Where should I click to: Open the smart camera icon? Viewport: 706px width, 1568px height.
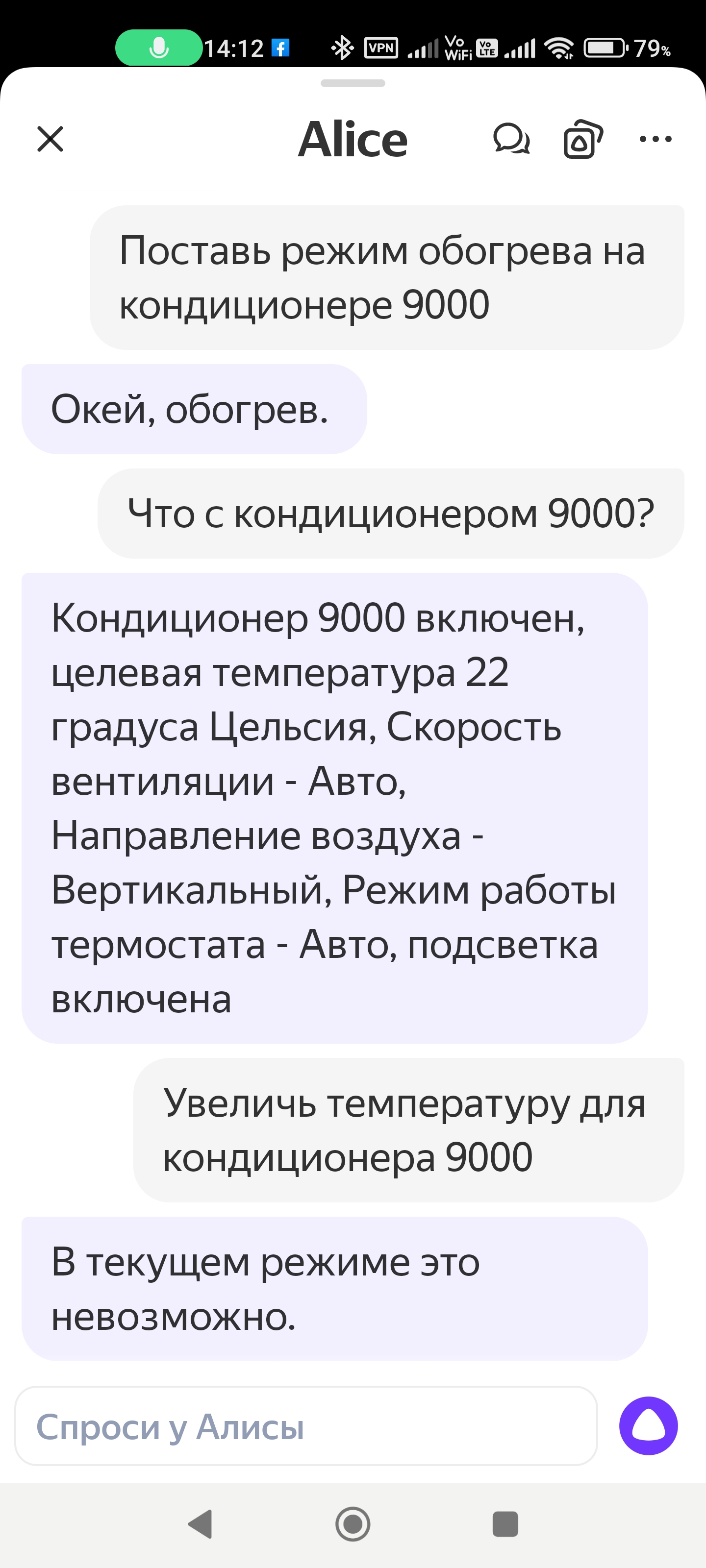pyautogui.click(x=583, y=139)
